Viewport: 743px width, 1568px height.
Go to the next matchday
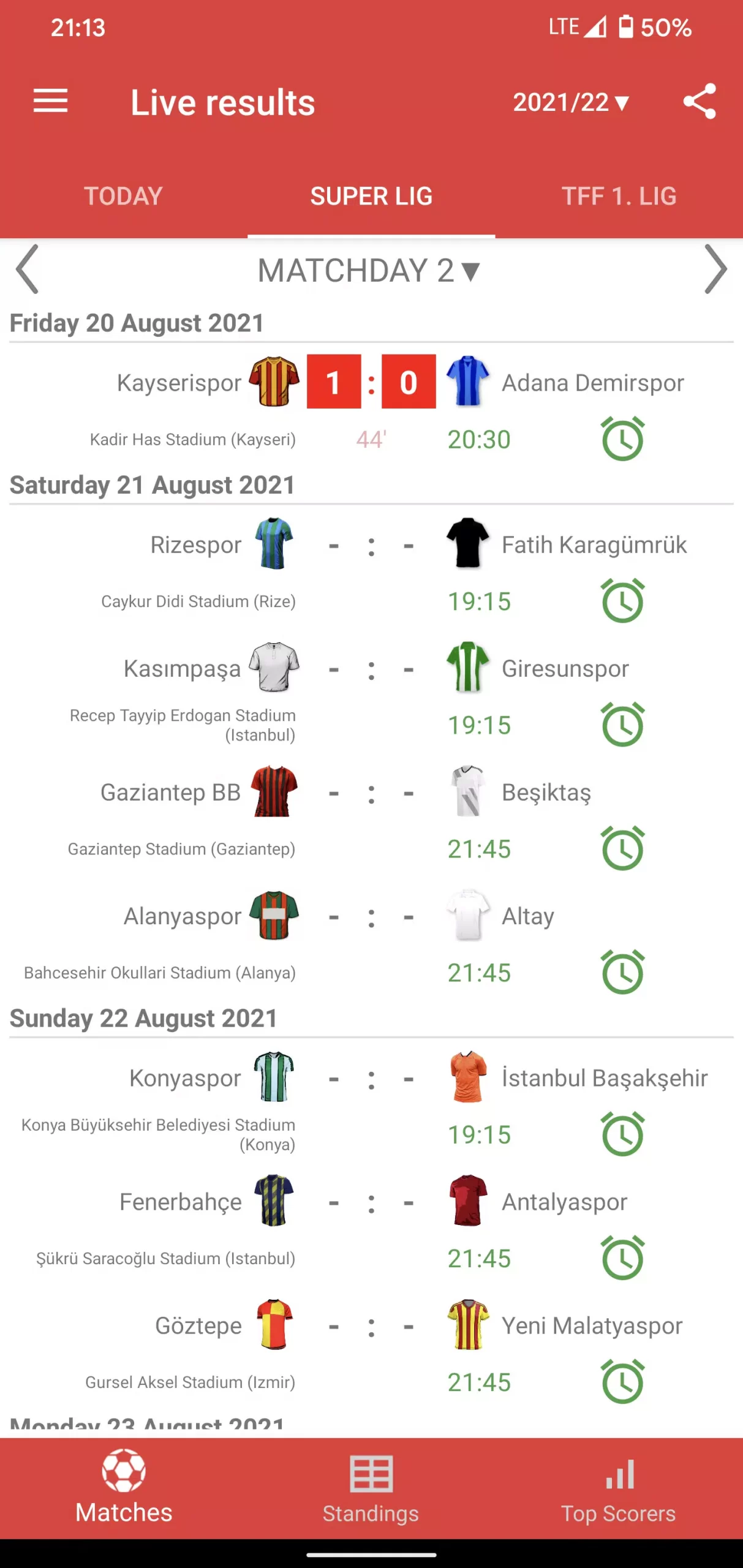[715, 269]
